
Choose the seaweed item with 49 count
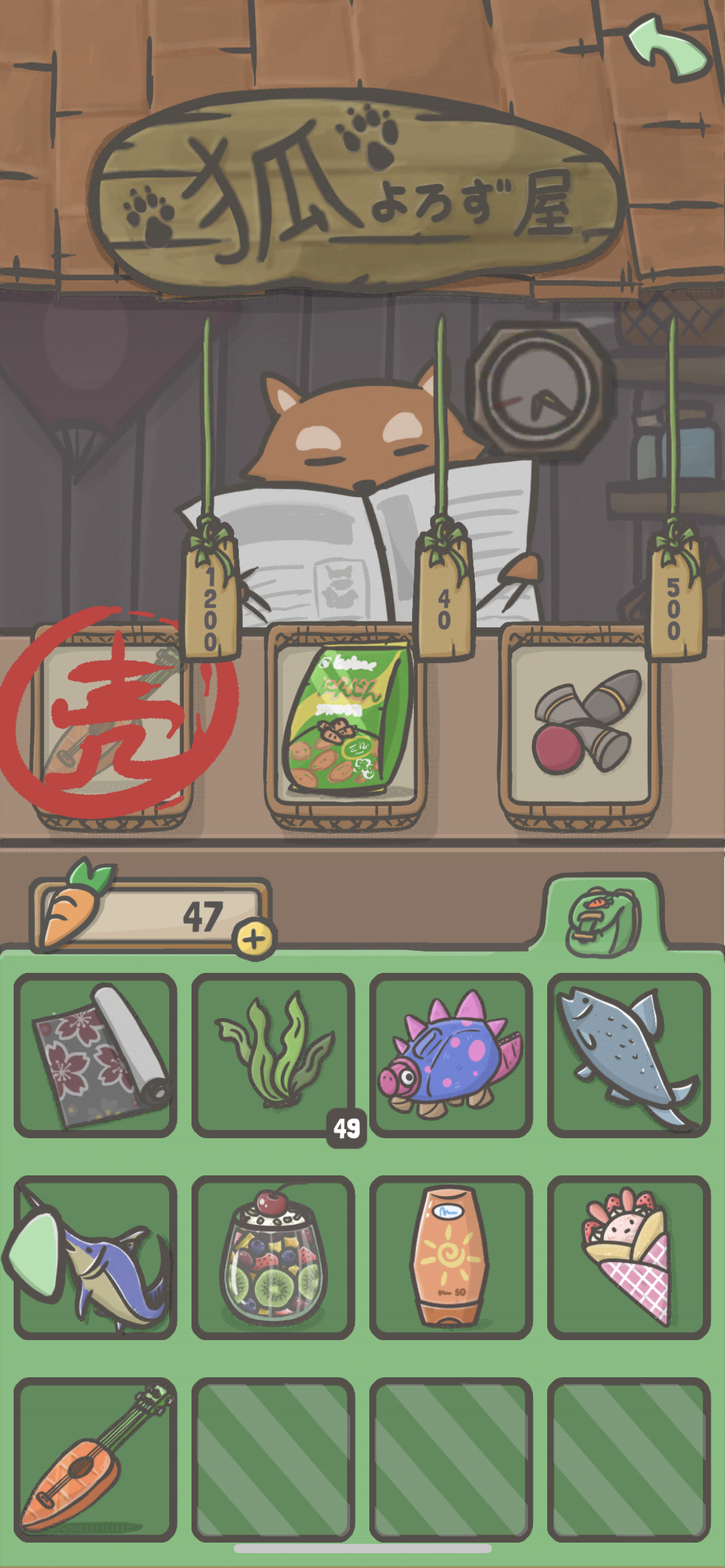tap(273, 1055)
